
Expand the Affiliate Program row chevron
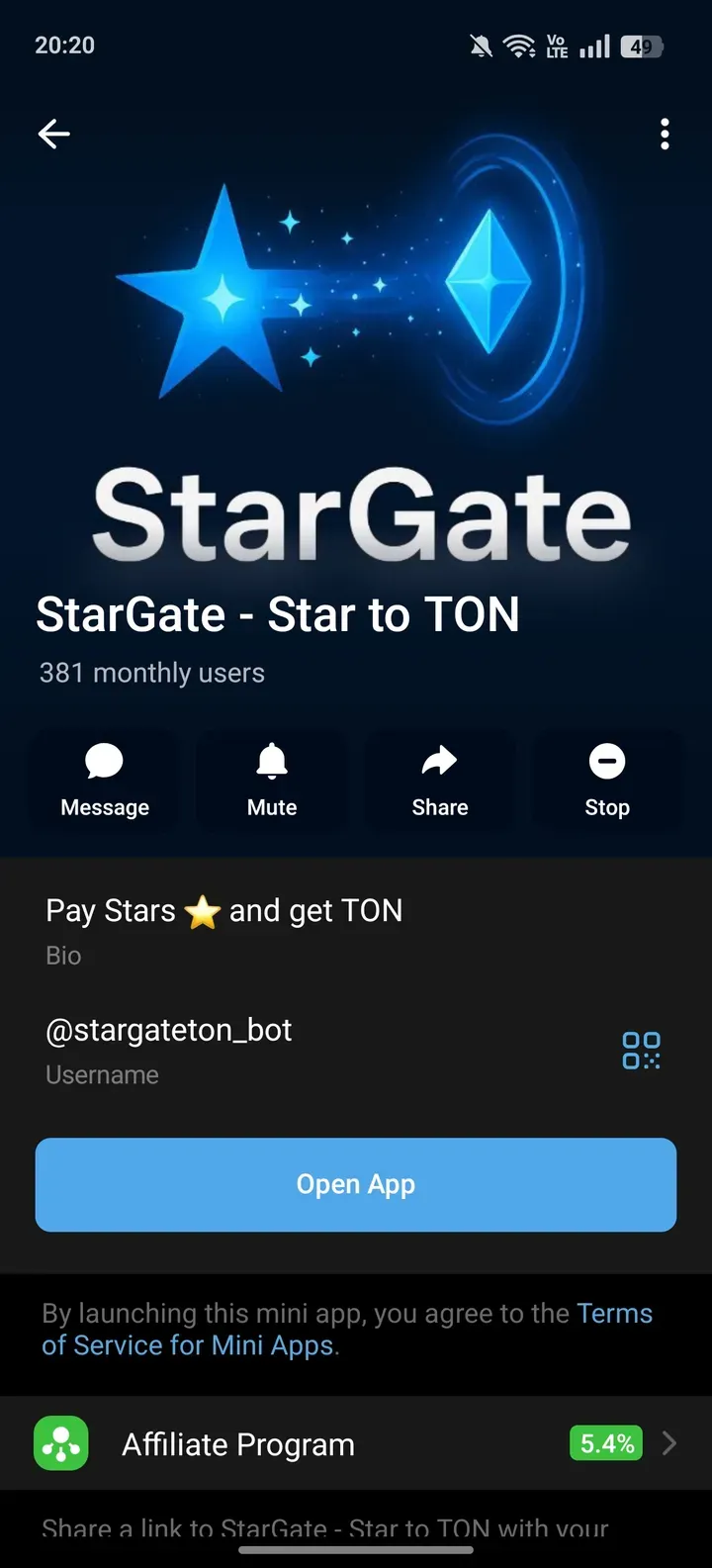pyautogui.click(x=668, y=1443)
